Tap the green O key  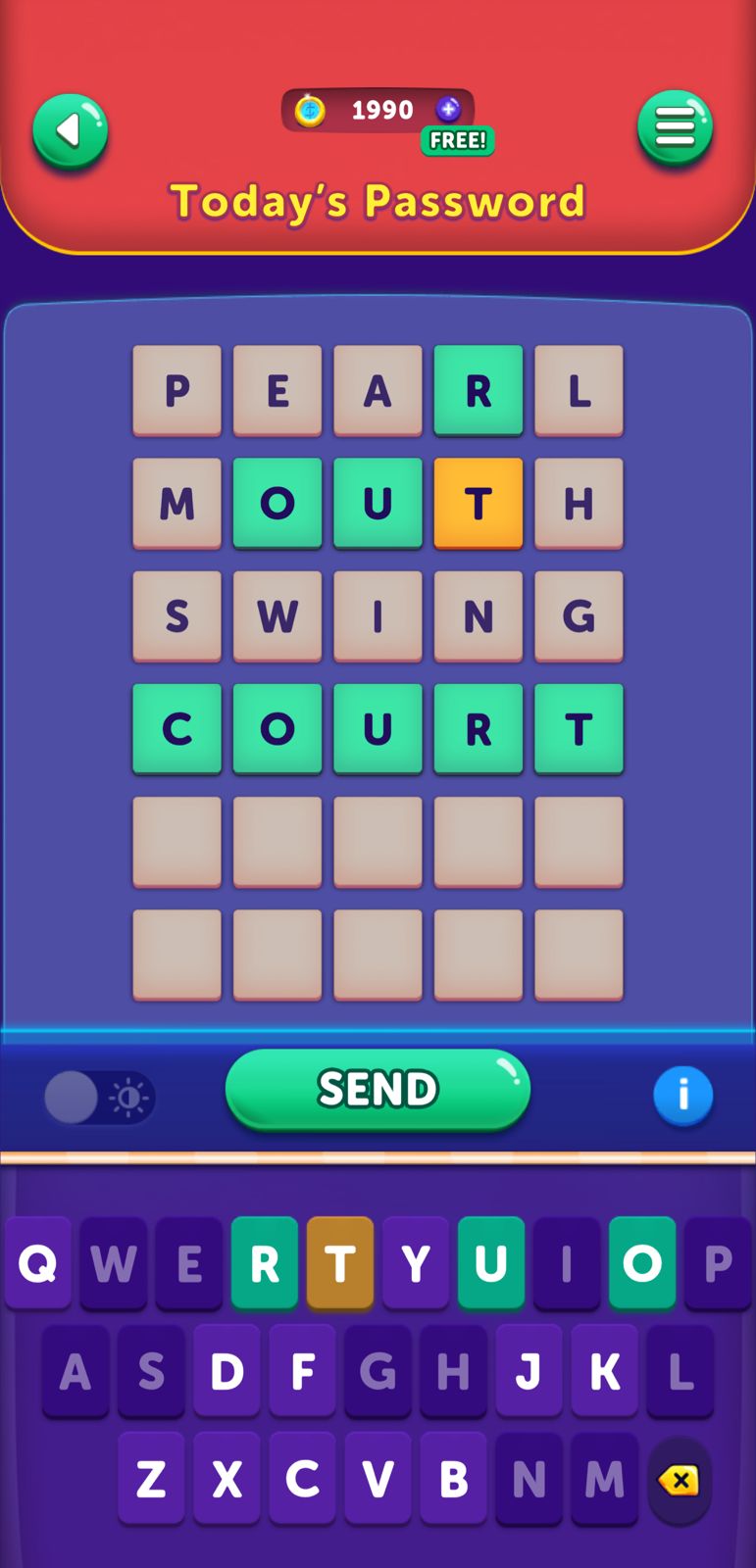[x=642, y=1263]
